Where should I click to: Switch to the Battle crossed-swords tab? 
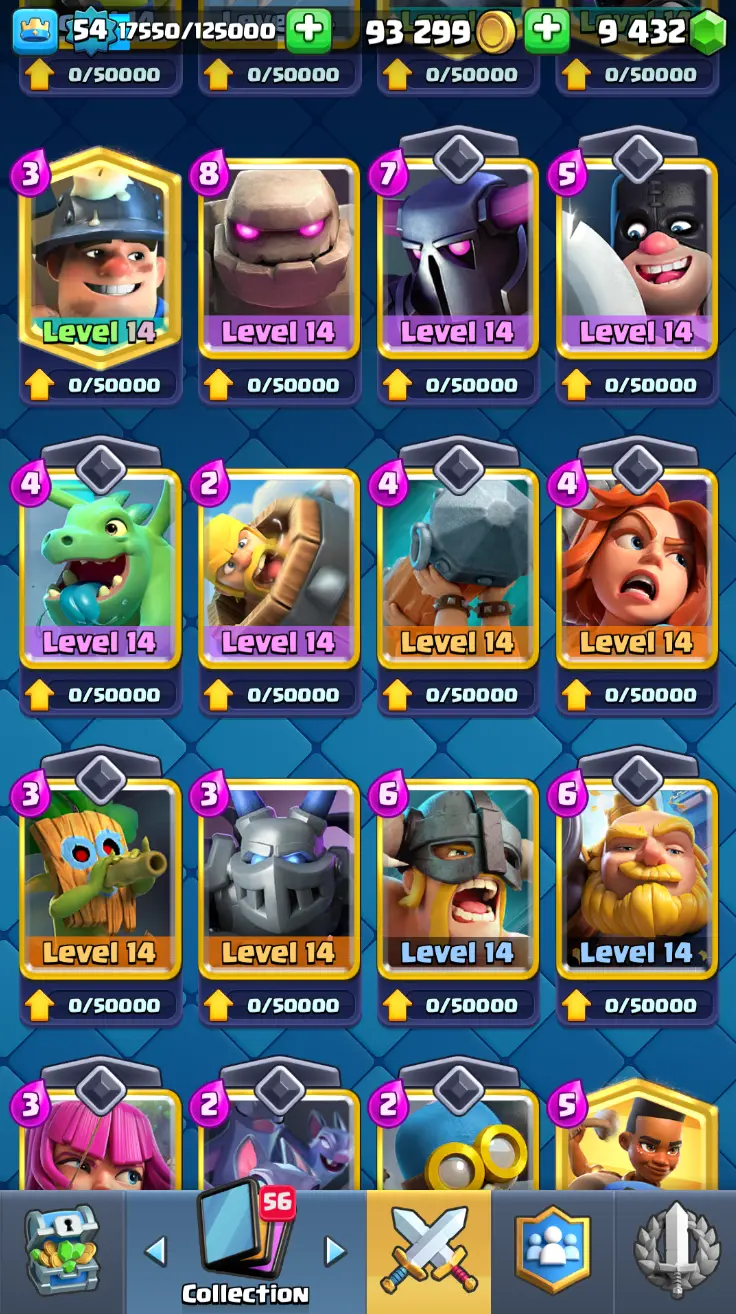tap(429, 1250)
